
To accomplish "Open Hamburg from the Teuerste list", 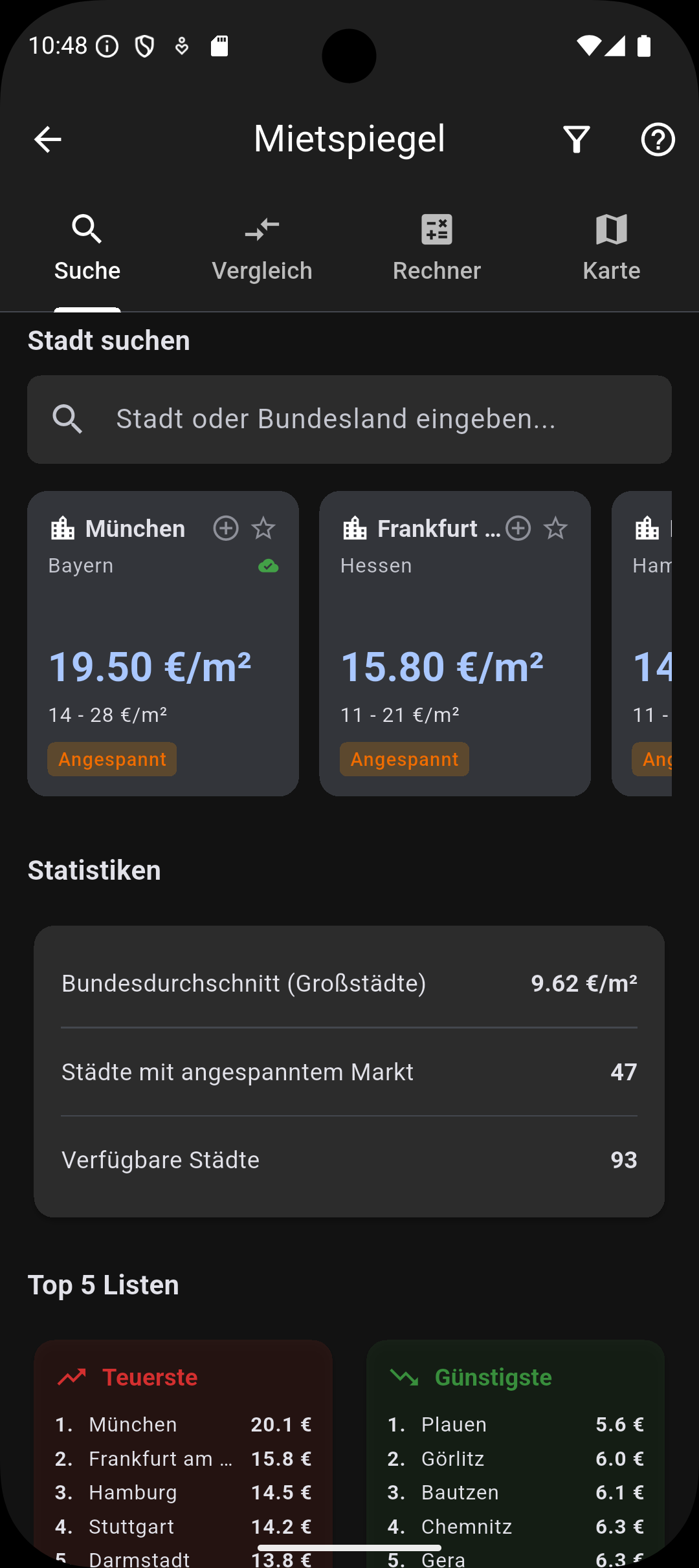I will [133, 1492].
